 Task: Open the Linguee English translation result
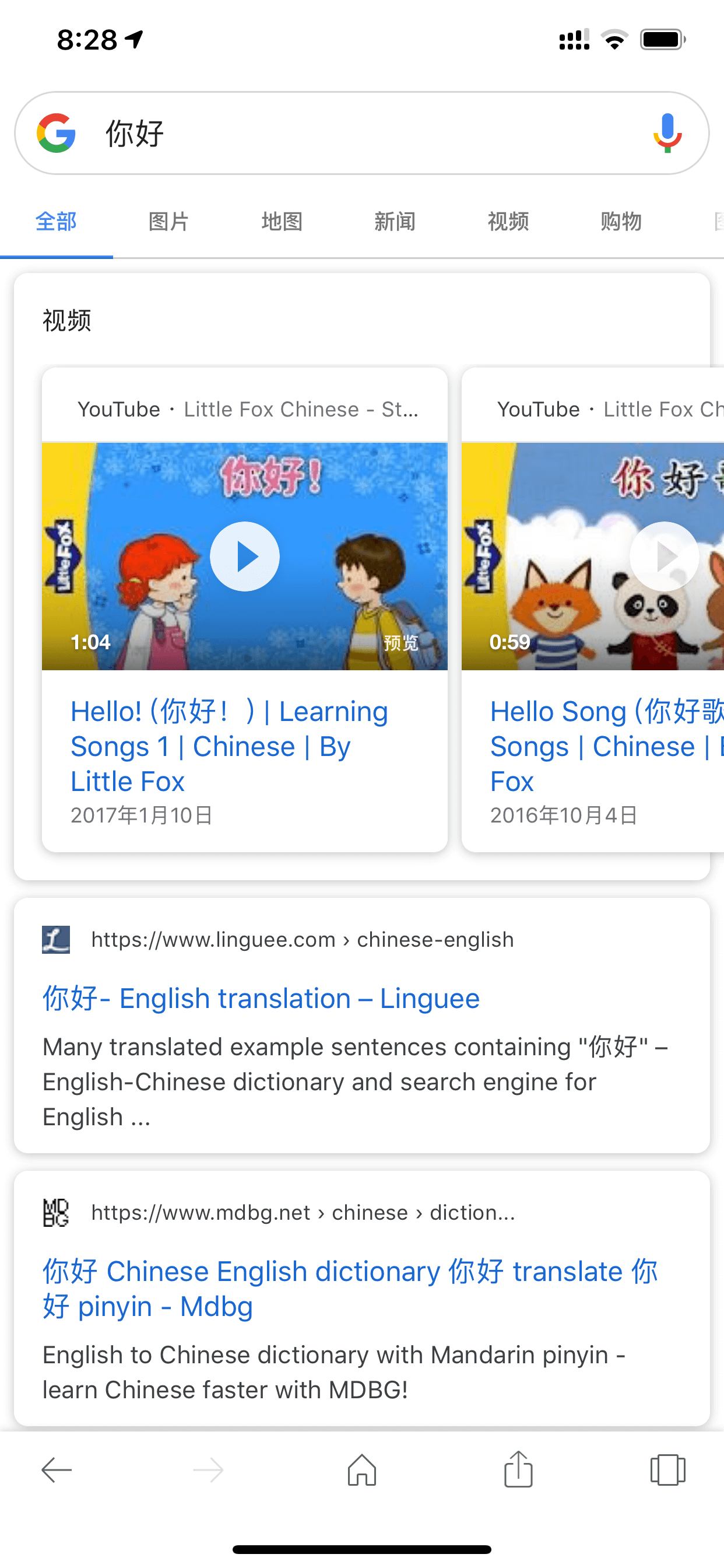[261, 998]
